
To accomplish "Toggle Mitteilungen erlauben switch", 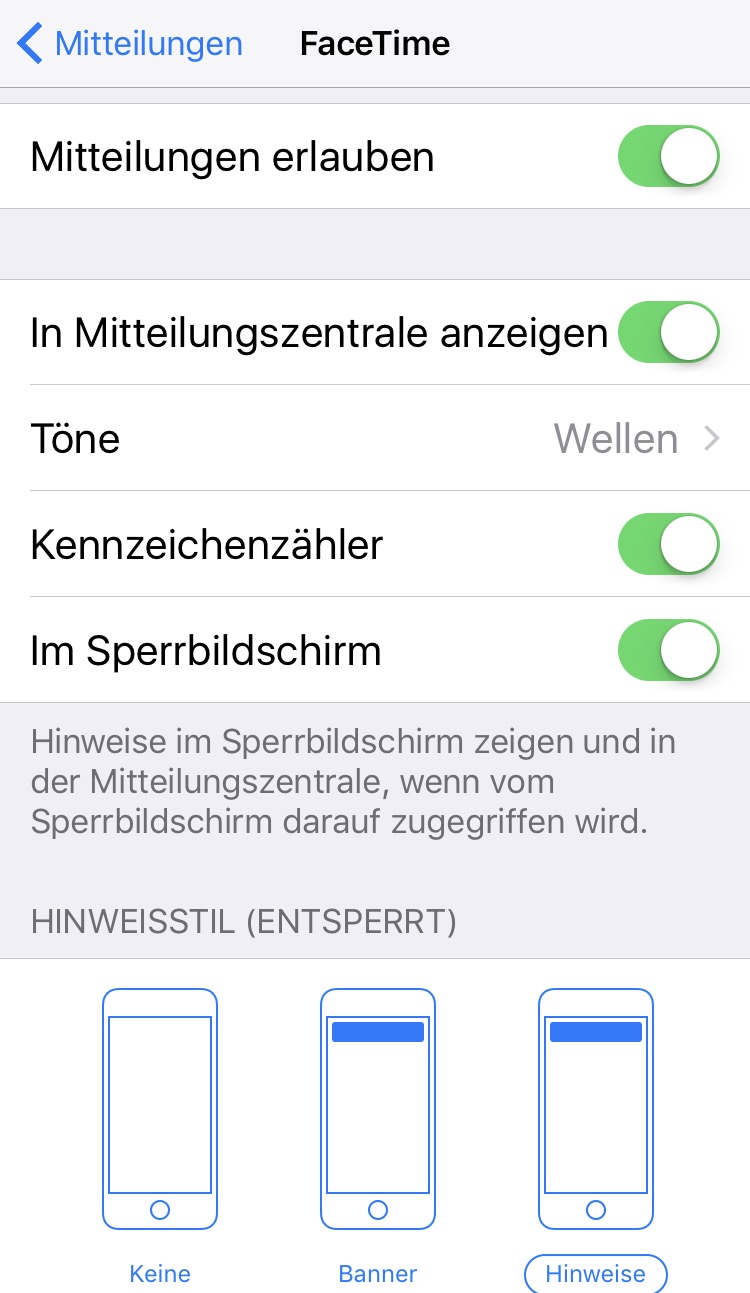I will 668,156.
